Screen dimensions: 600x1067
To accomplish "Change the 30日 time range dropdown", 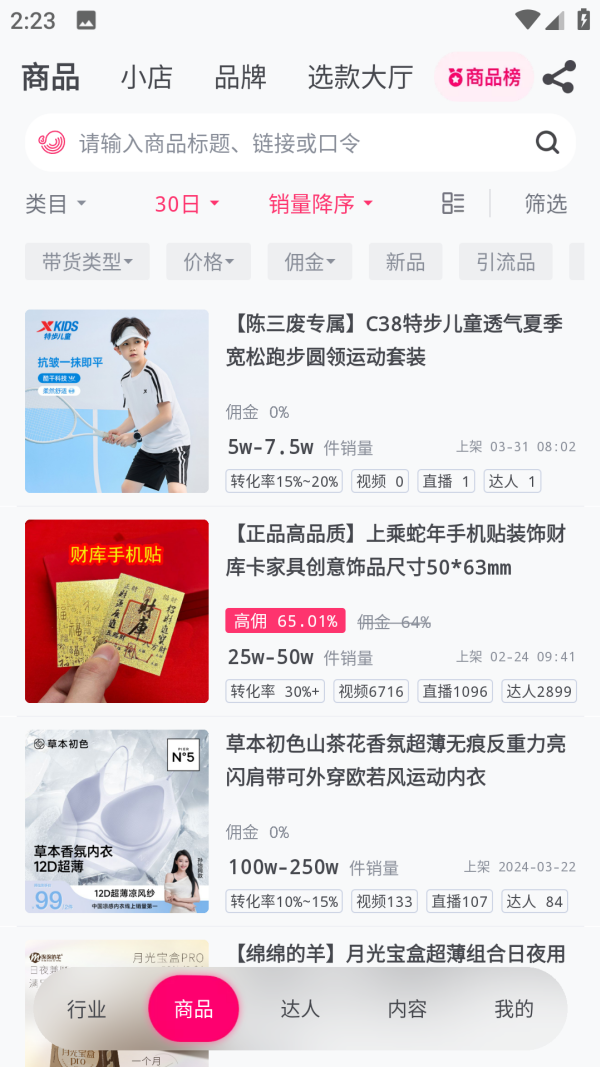I will tap(186, 204).
